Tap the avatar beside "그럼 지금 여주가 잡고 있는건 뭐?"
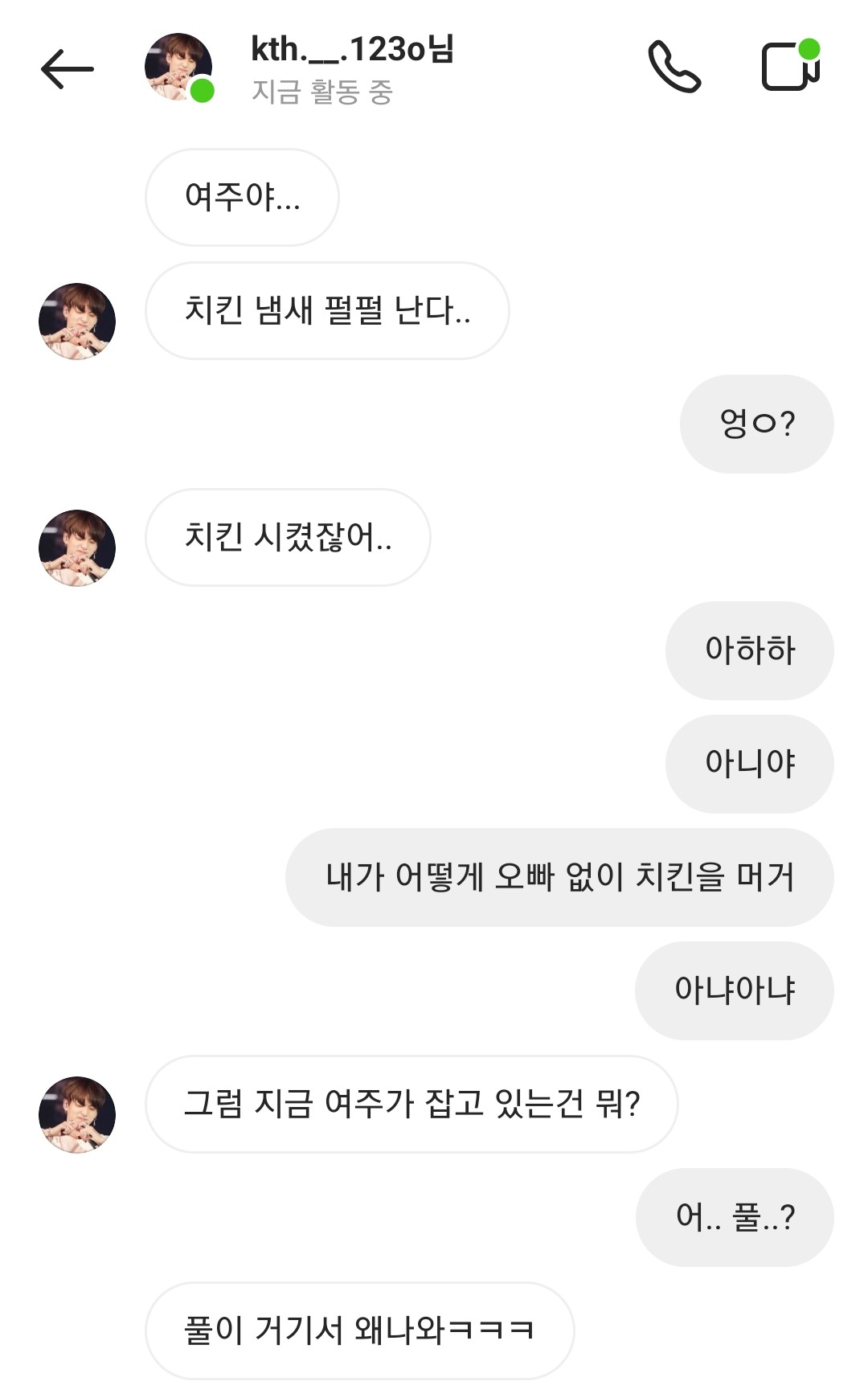Screen dimensions: 868x1394 [x=77, y=1114]
